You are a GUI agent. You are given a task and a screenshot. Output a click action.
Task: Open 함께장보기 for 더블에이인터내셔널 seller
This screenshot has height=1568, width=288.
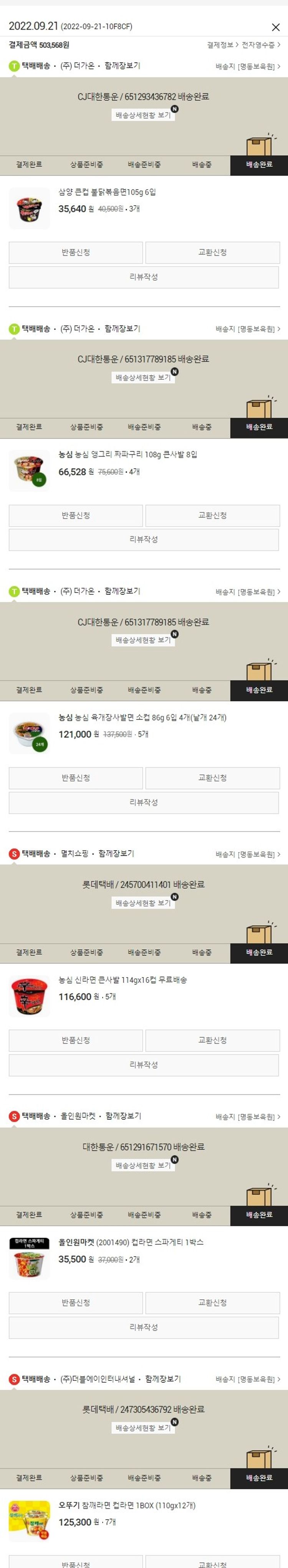(163, 1379)
